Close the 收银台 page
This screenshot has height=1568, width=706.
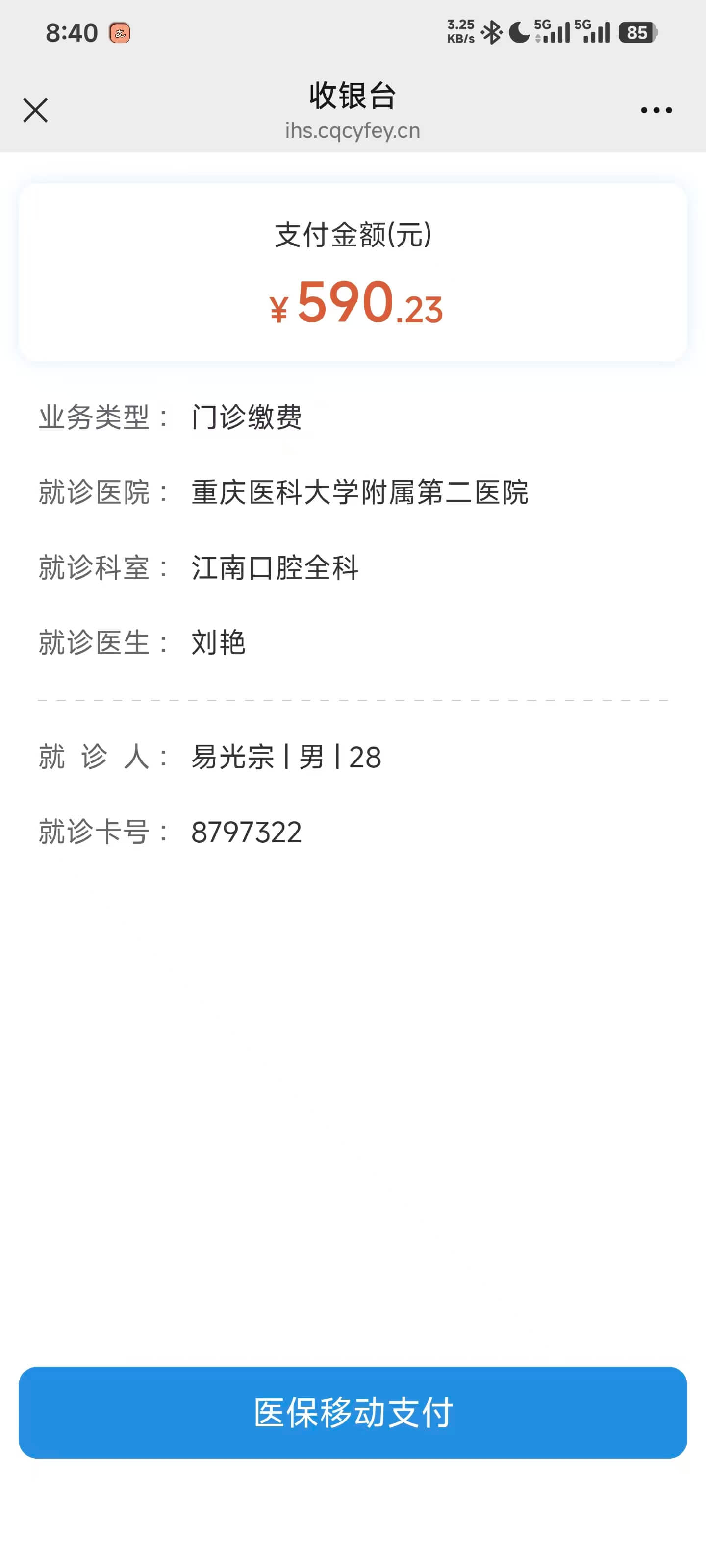pyautogui.click(x=35, y=110)
